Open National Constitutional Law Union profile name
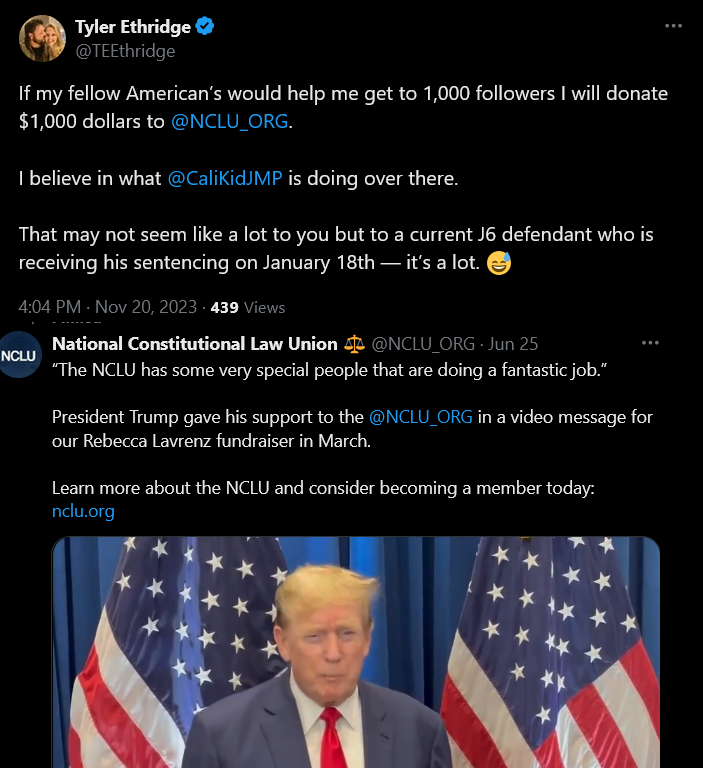703x768 pixels. tap(194, 344)
